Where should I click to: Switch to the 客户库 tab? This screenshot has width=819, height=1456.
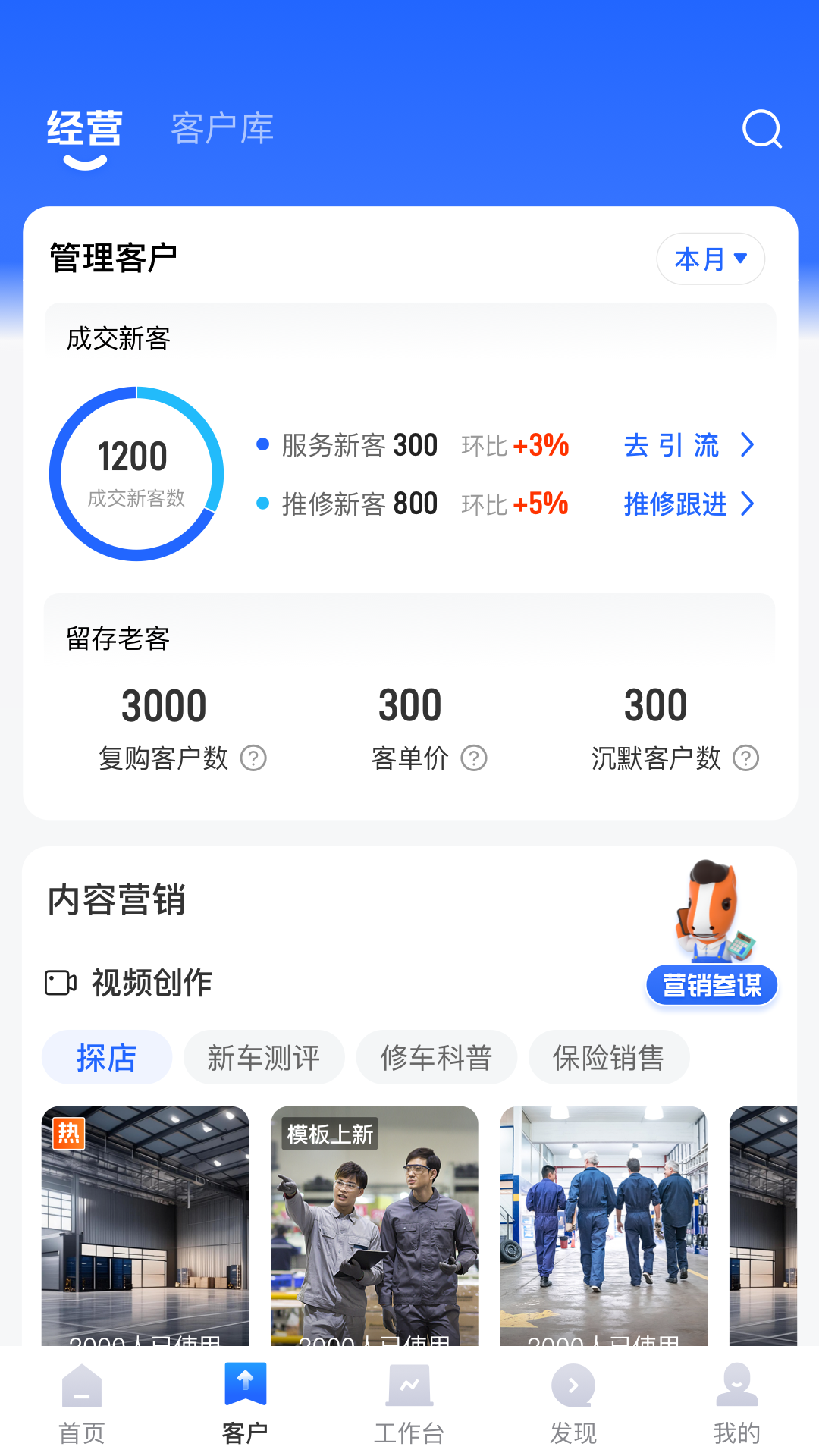221,129
